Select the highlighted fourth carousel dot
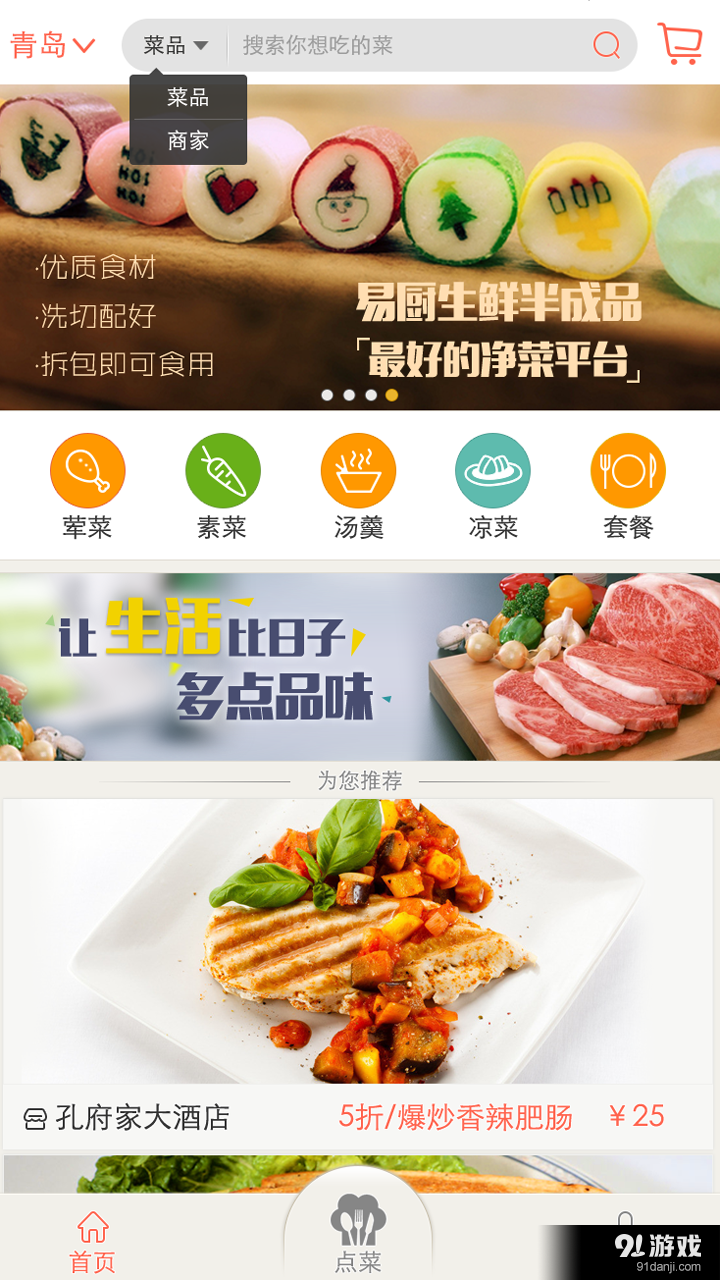This screenshot has height=1280, width=720. (392, 394)
